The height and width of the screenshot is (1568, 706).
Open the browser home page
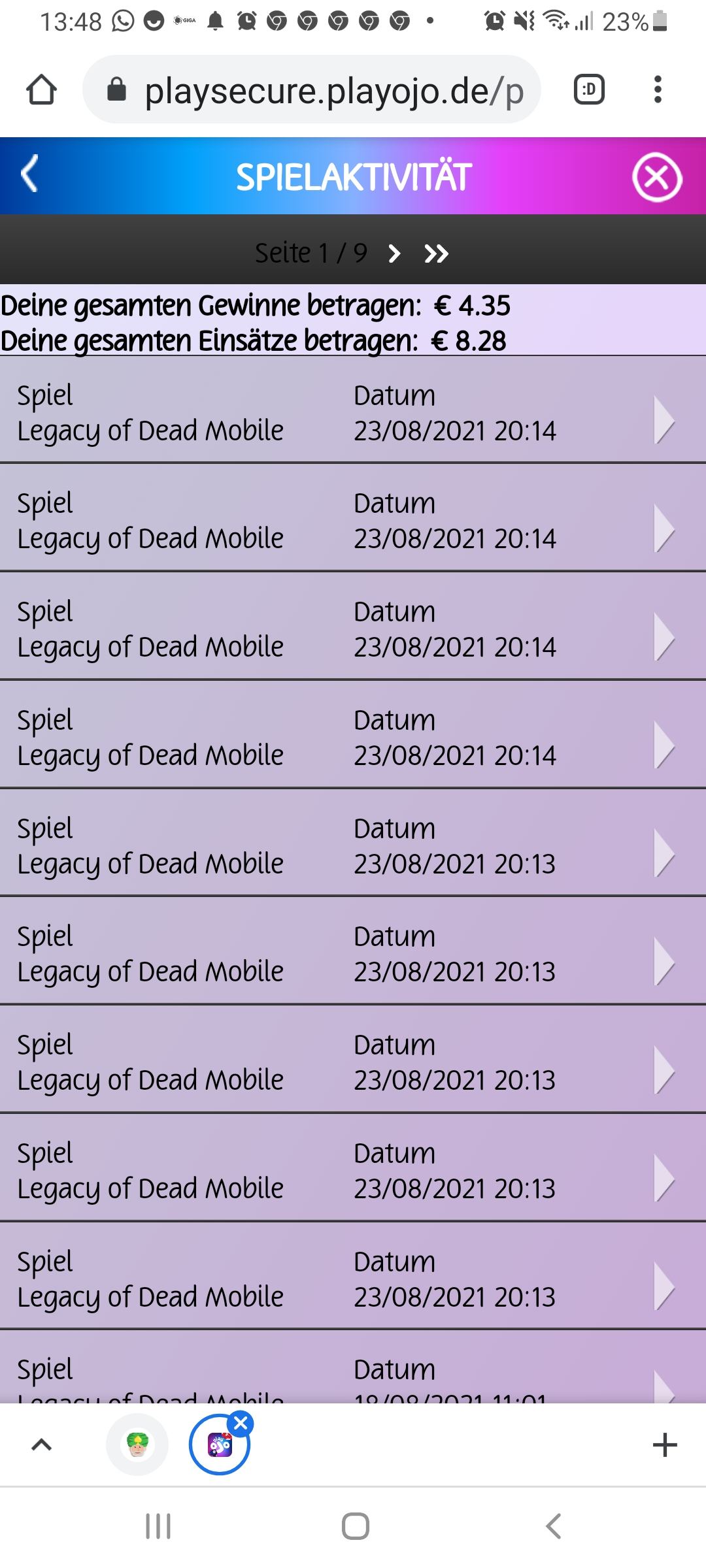pos(41,90)
